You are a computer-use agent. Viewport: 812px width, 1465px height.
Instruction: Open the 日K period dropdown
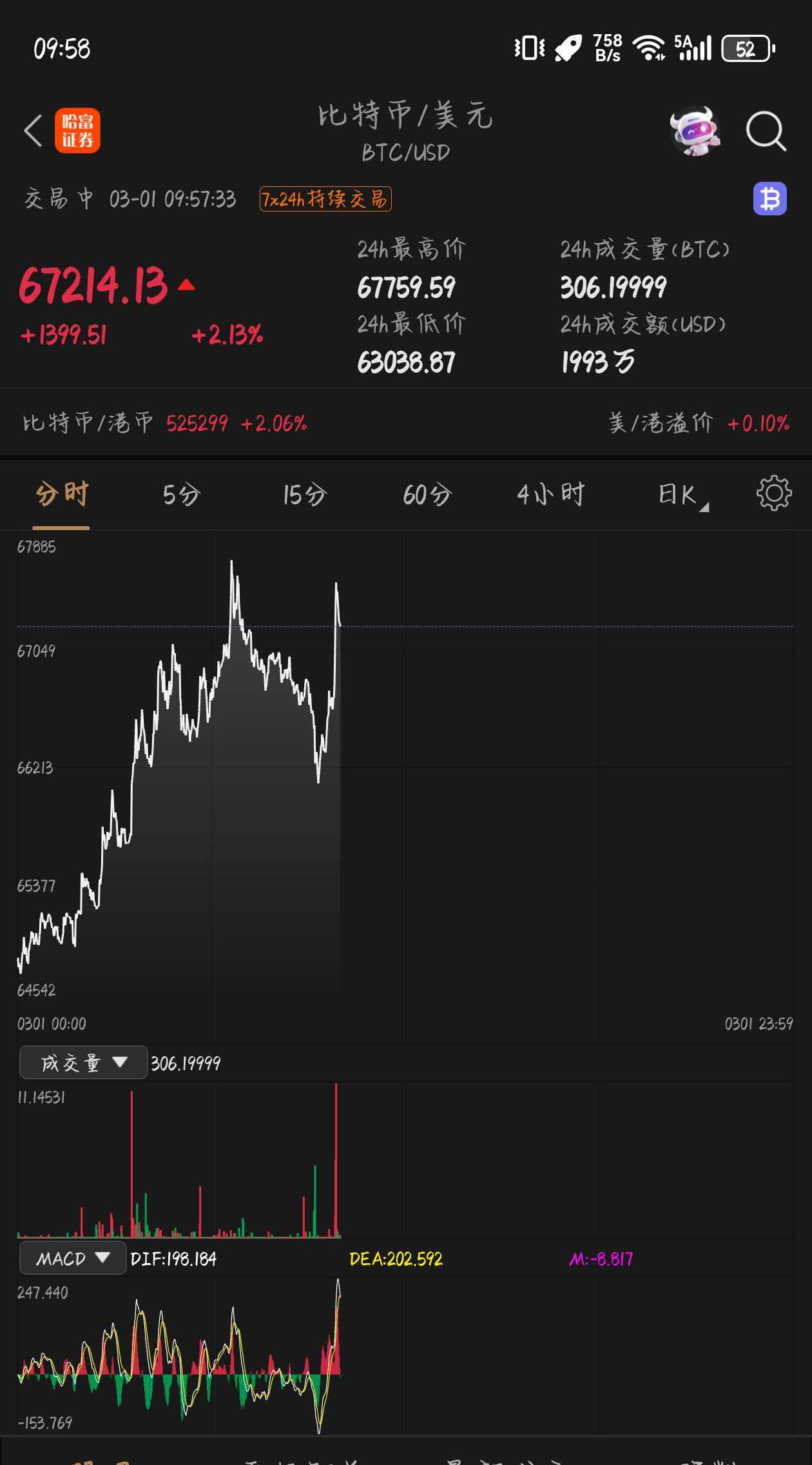point(682,495)
